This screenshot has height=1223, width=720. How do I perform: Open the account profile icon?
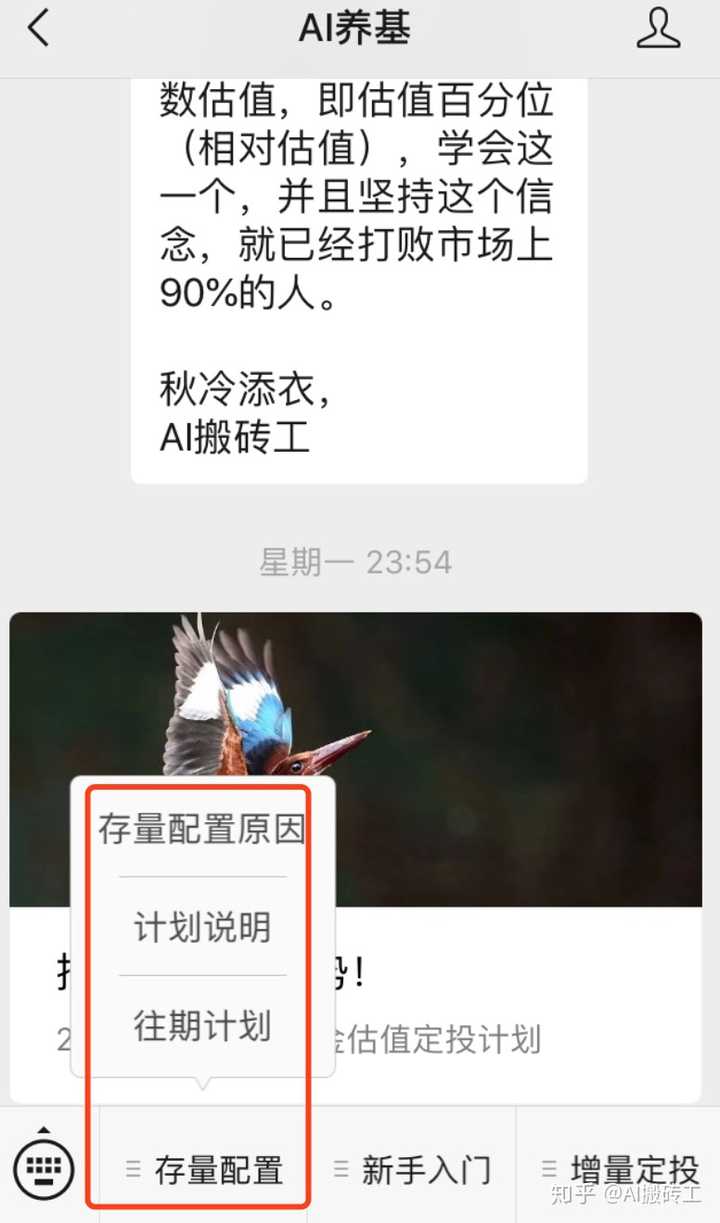coord(658,29)
